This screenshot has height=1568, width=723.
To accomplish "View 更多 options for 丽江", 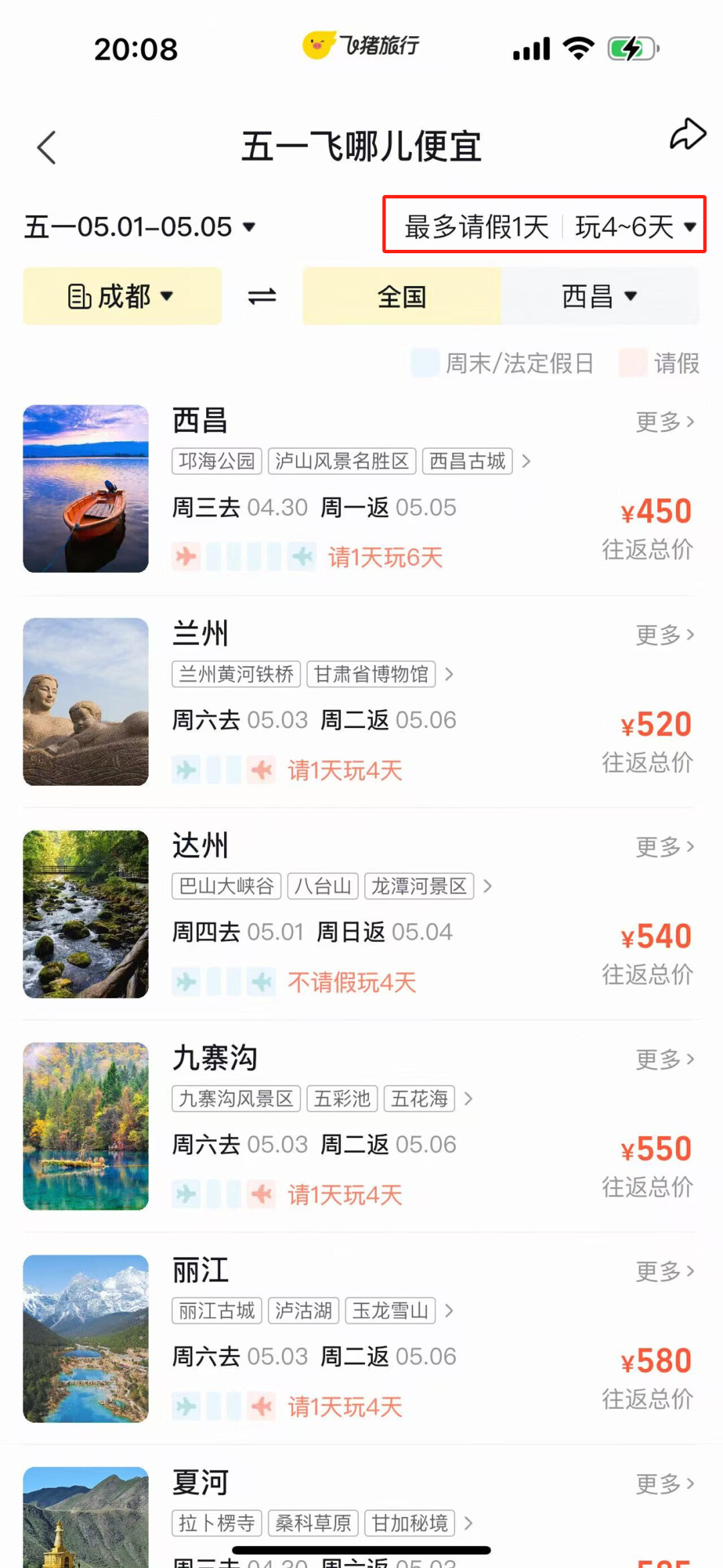I will [664, 1271].
